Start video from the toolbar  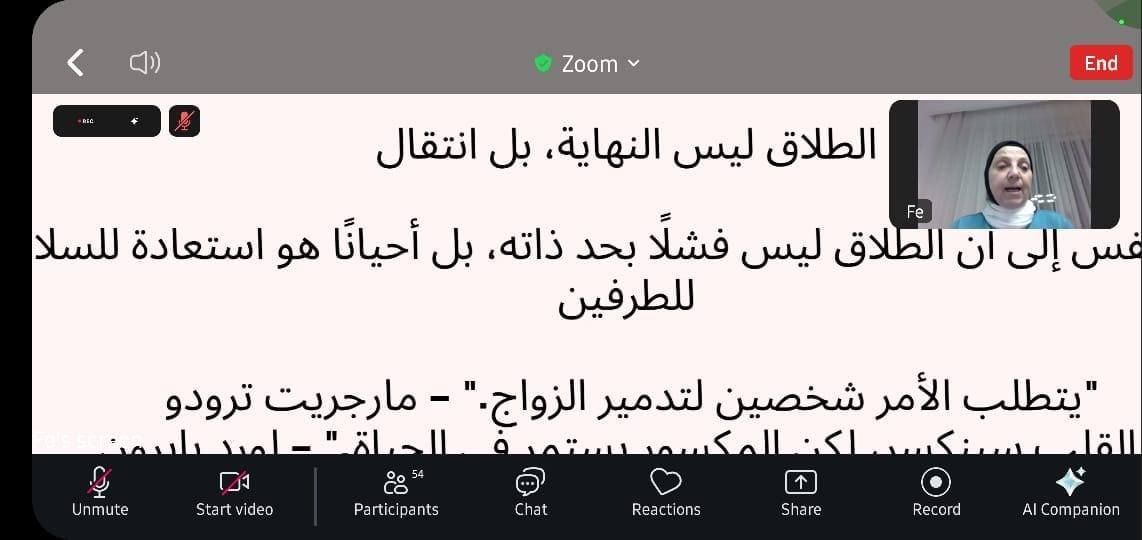point(234,494)
